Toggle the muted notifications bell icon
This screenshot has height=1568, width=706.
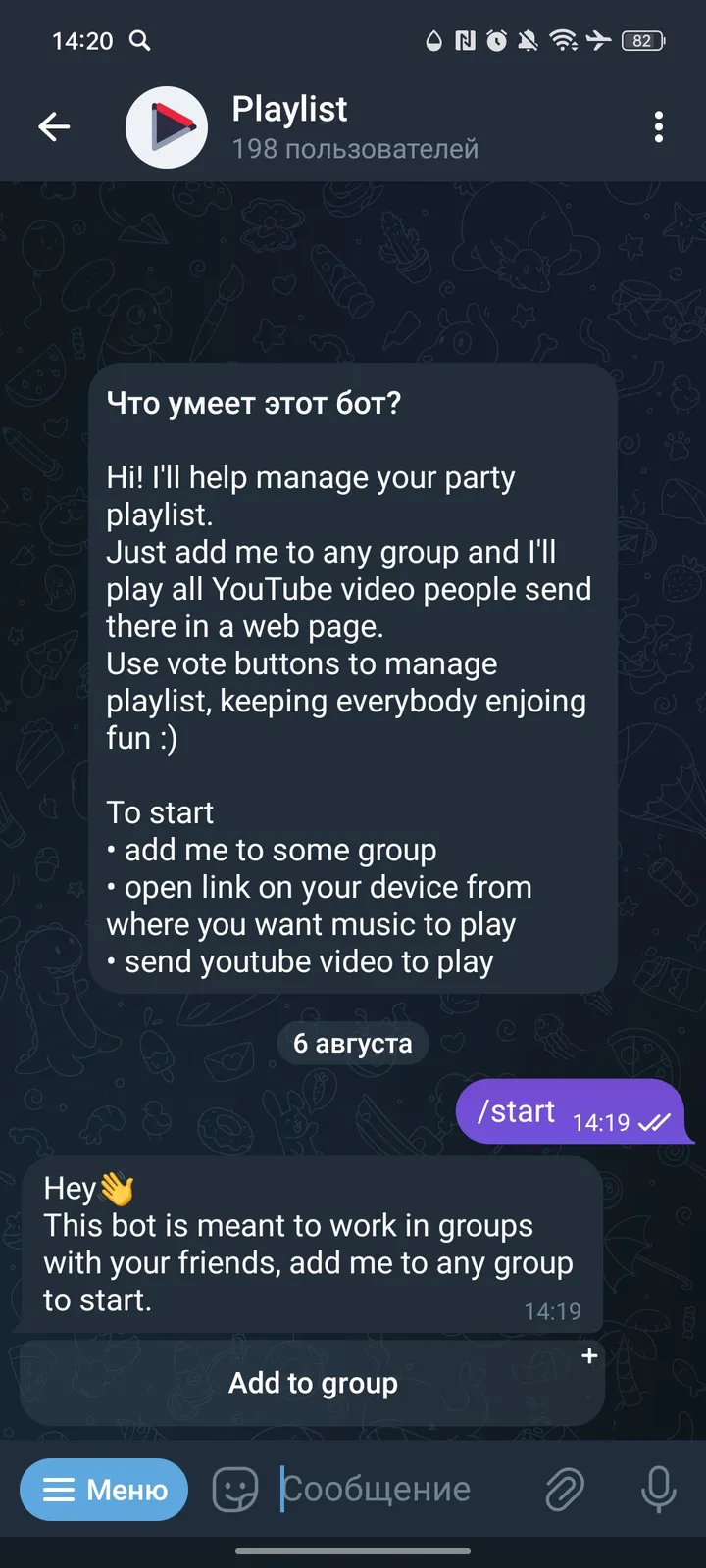click(x=529, y=41)
